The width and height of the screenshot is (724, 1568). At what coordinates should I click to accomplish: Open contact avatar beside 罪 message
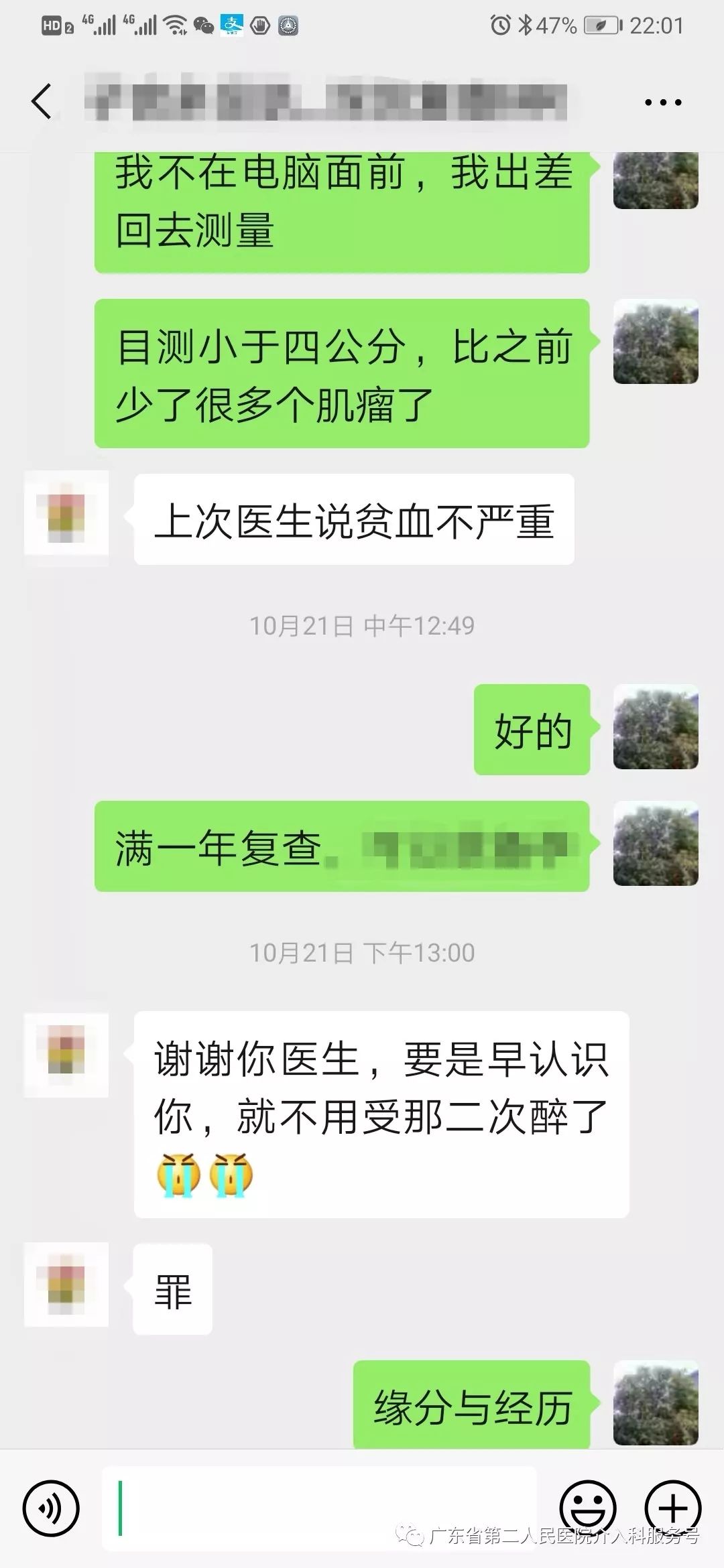point(66,1285)
